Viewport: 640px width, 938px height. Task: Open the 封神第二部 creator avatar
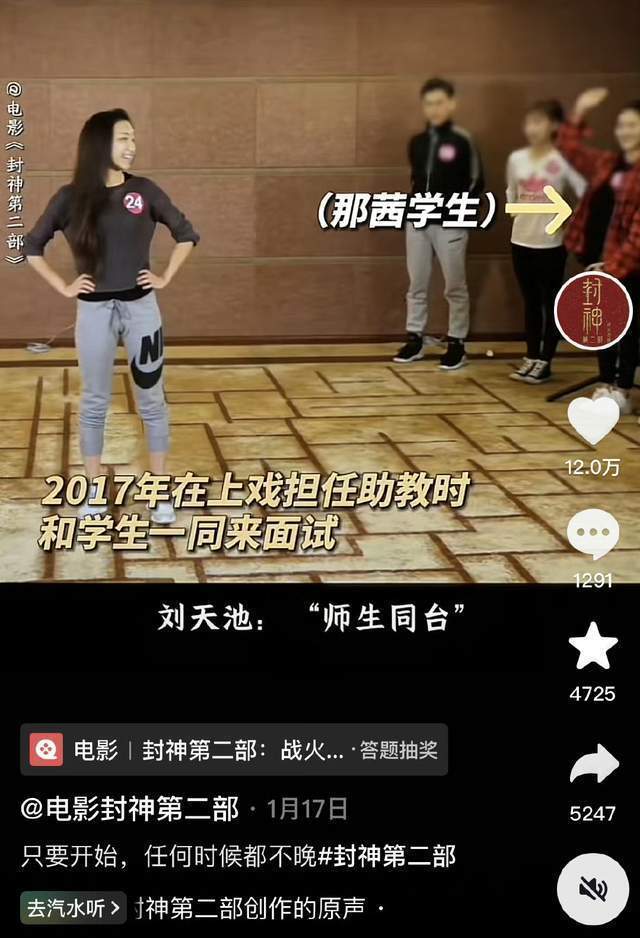click(x=593, y=311)
